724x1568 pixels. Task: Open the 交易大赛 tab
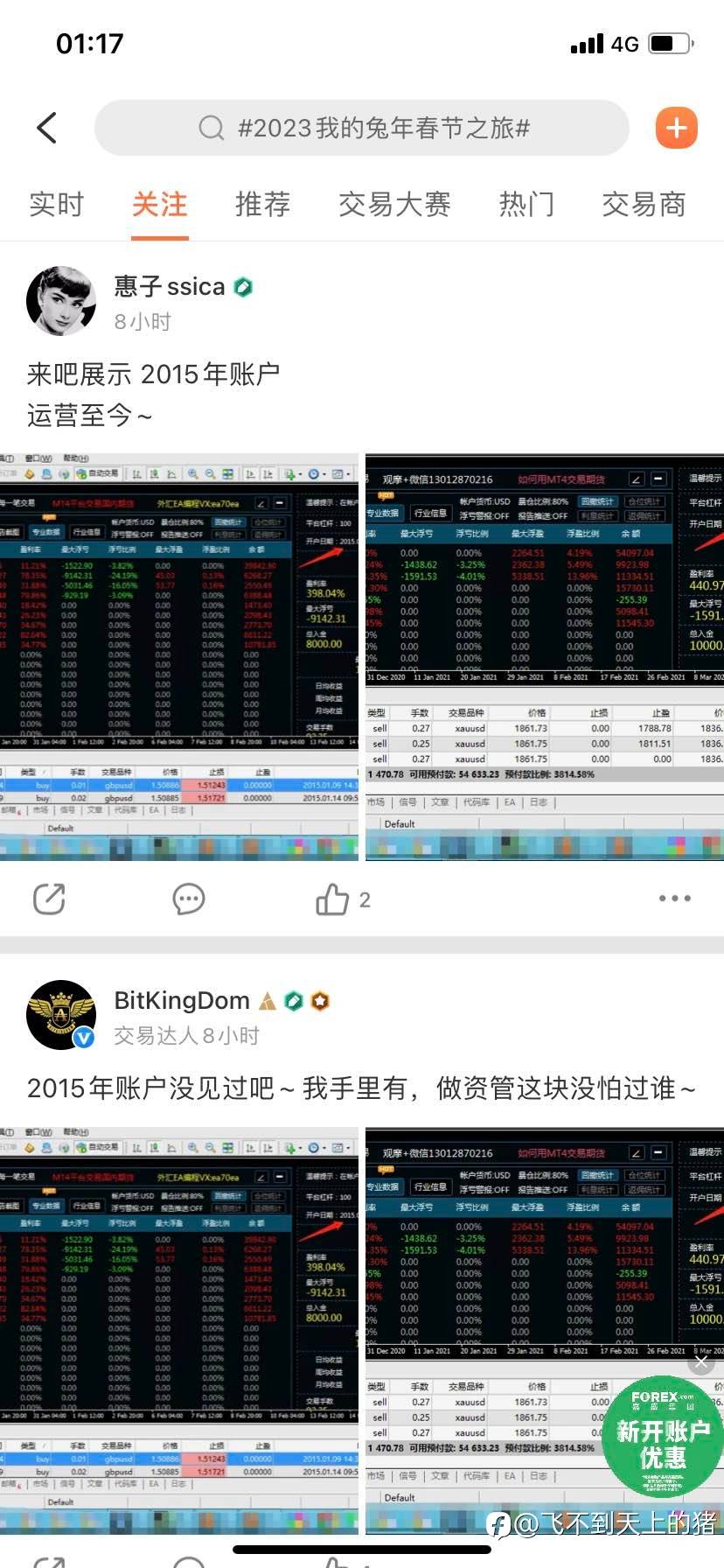pyautogui.click(x=394, y=205)
